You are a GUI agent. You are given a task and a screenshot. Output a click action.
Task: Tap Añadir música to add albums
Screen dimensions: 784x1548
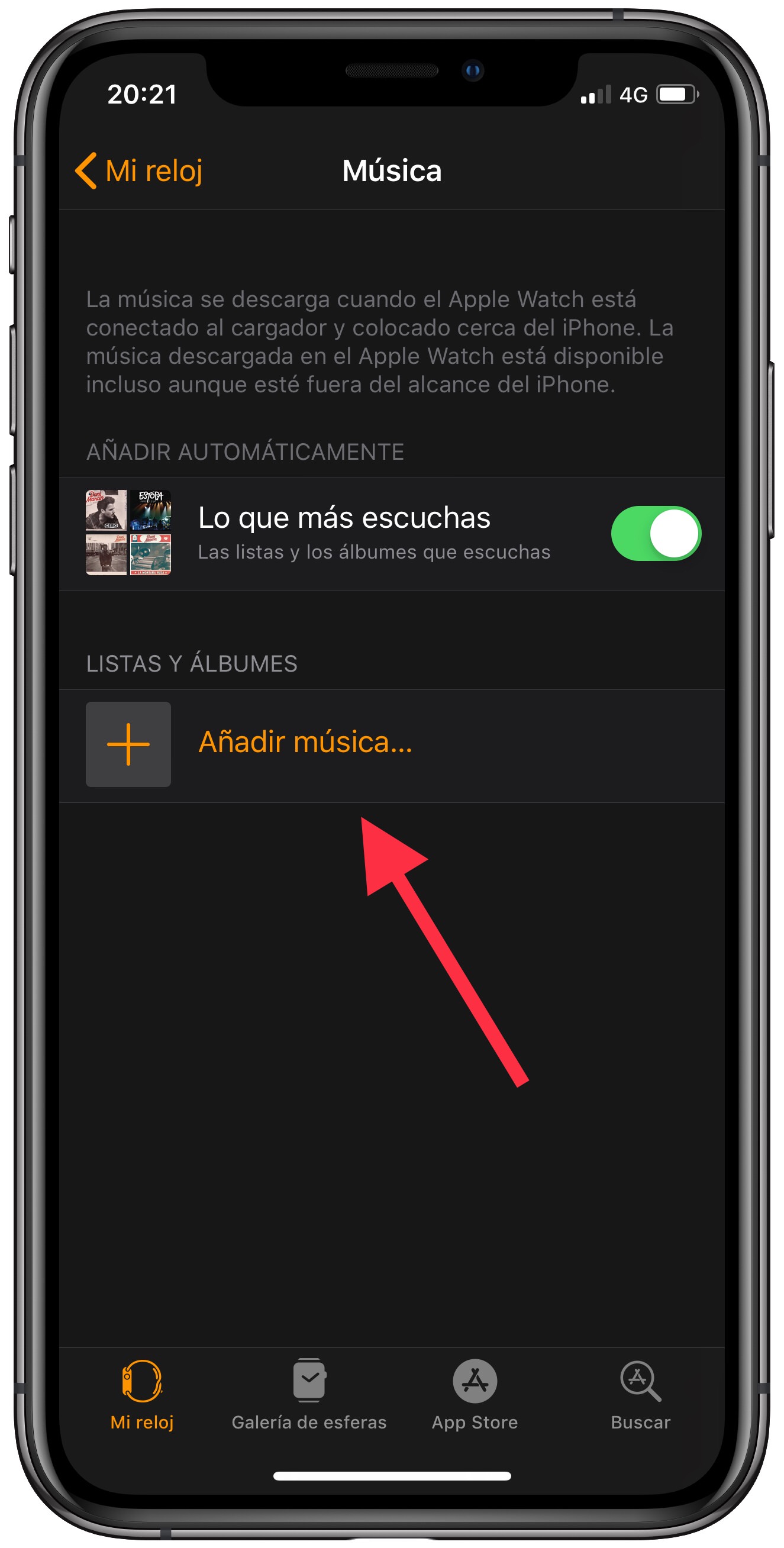(305, 742)
